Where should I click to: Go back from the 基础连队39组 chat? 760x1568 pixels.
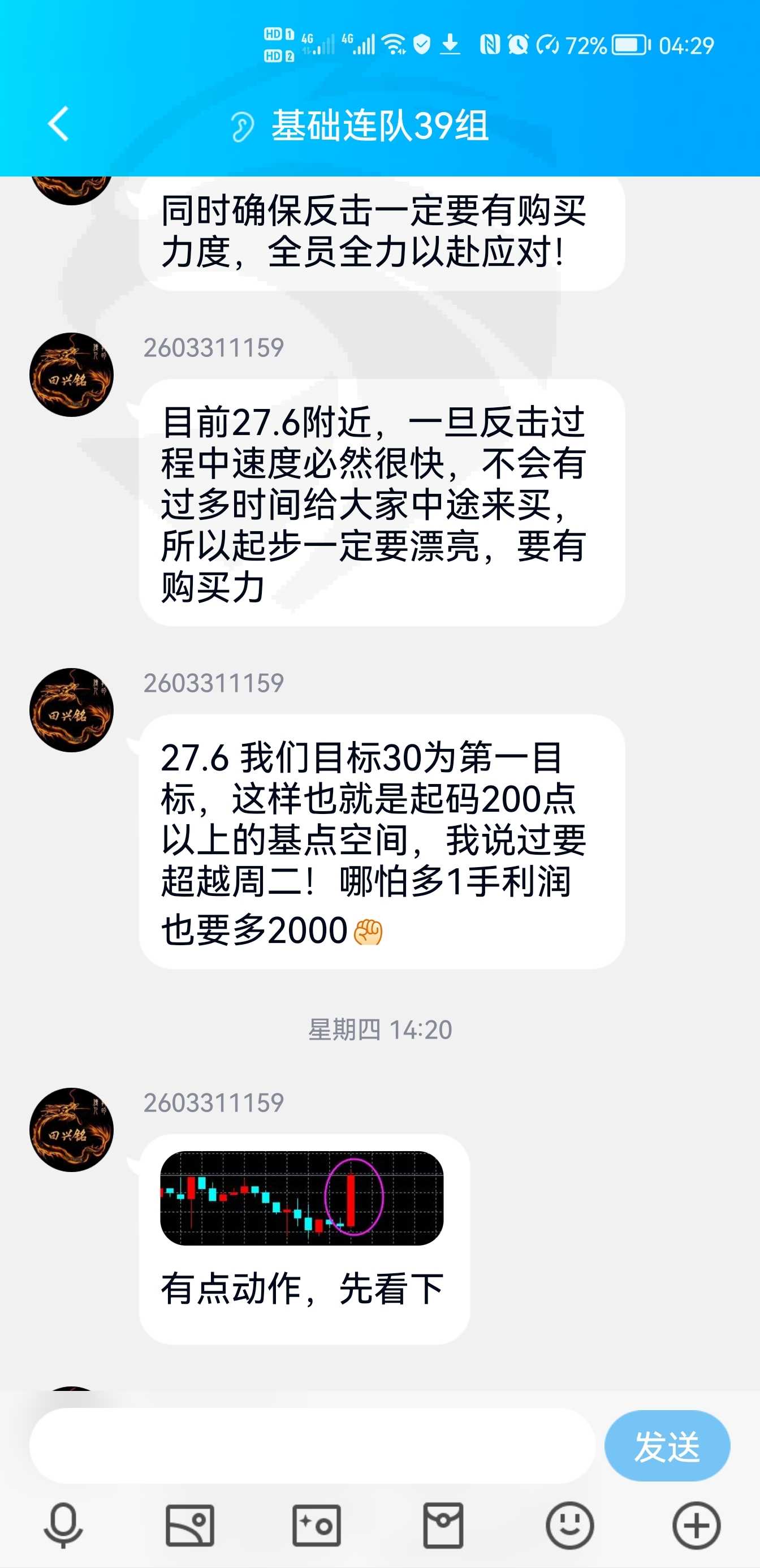(58, 124)
